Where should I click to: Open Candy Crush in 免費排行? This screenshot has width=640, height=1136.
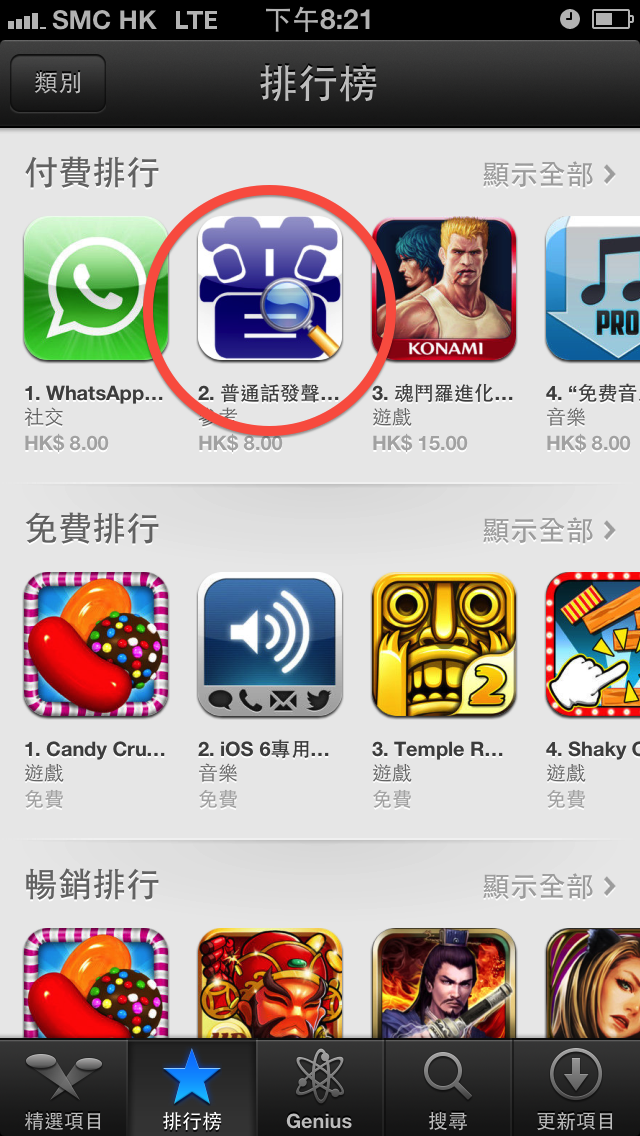click(x=96, y=644)
